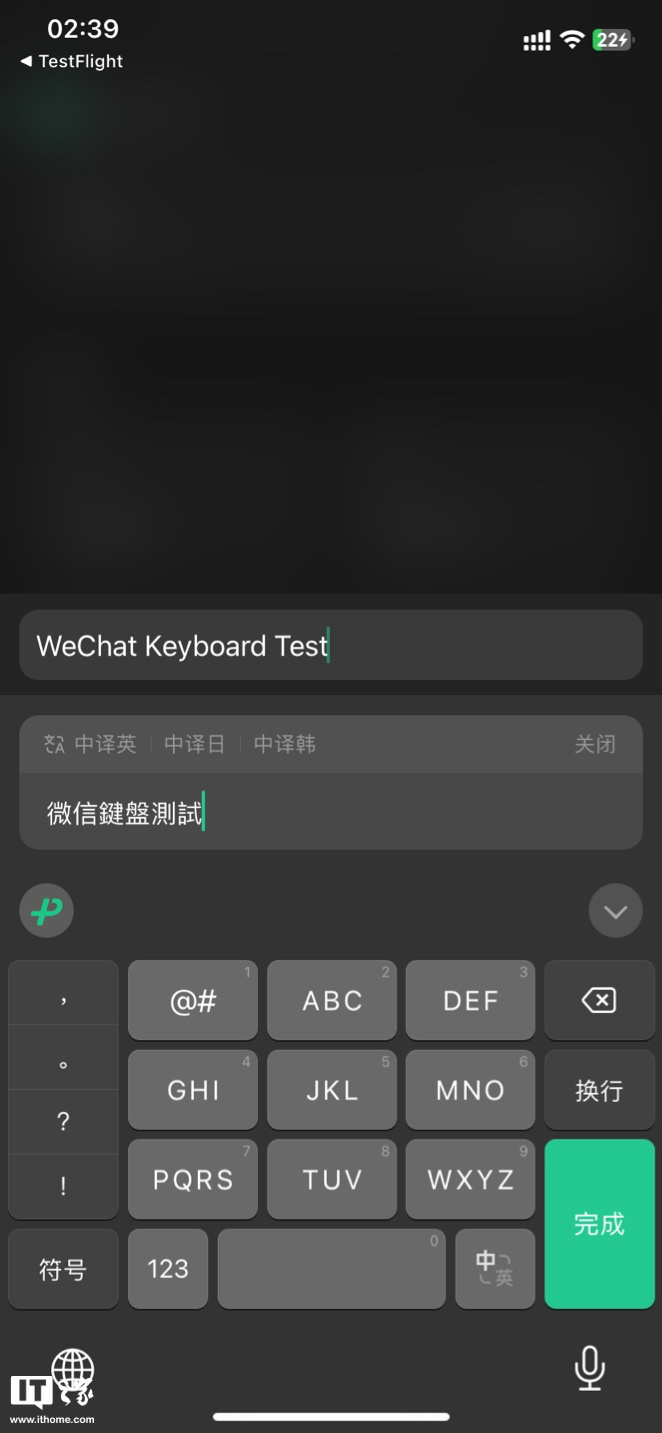This screenshot has width=662, height=1433.
Task: Switch to 中译日 translation mode
Action: (195, 745)
